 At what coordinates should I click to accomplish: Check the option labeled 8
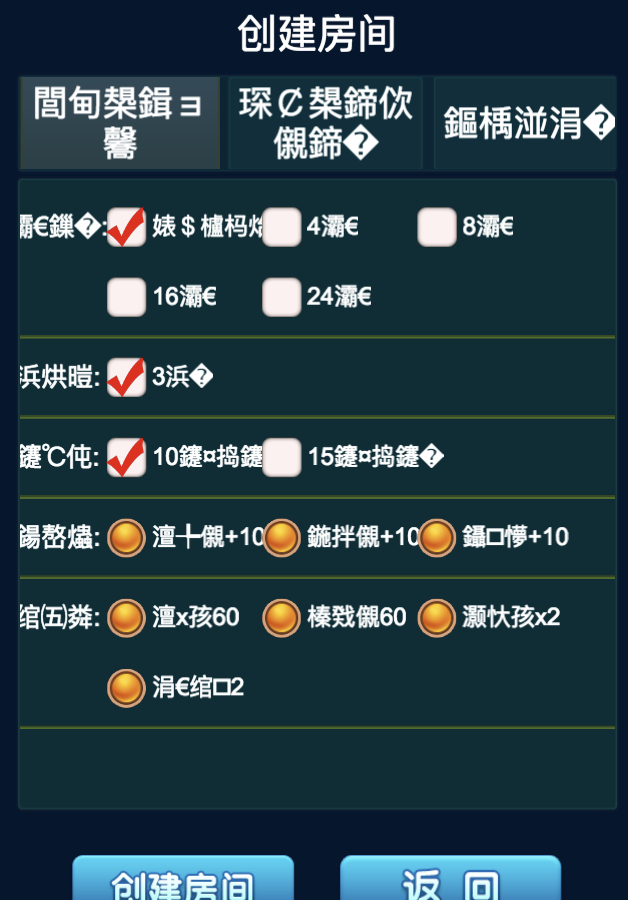click(x=437, y=227)
